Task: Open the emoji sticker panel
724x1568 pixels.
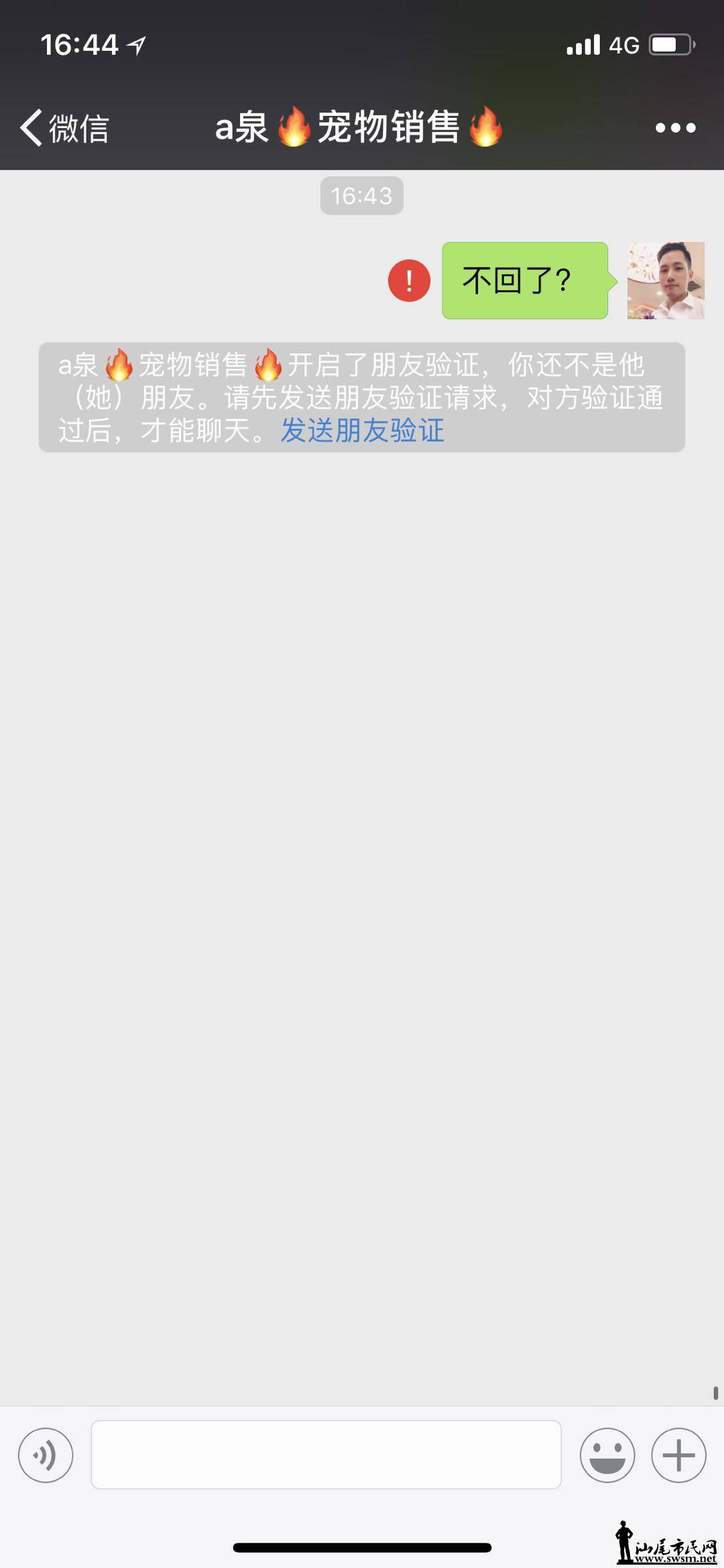Action: (x=607, y=1455)
